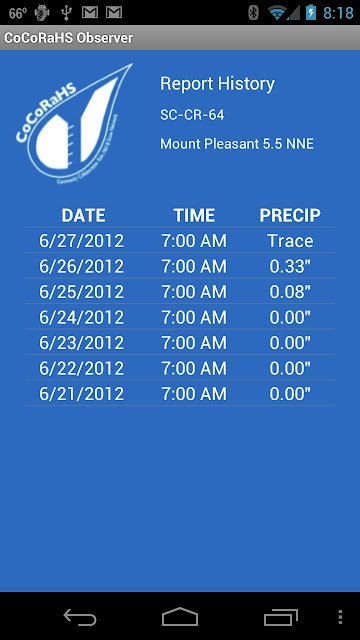Go back using the system back button
The width and height of the screenshot is (360, 640).
80,617
